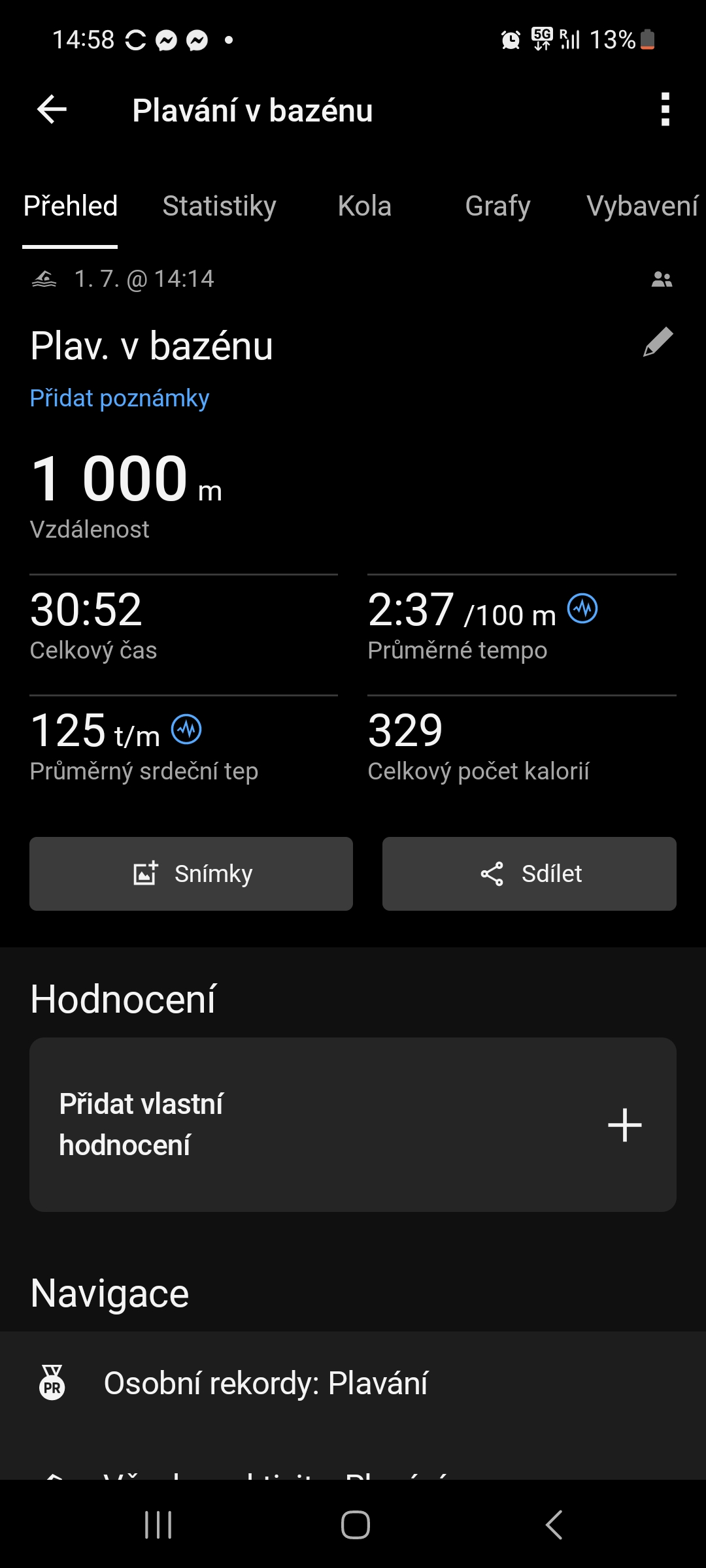The width and height of the screenshot is (706, 1568).
Task: Open Snímky to add photos
Action: [191, 874]
